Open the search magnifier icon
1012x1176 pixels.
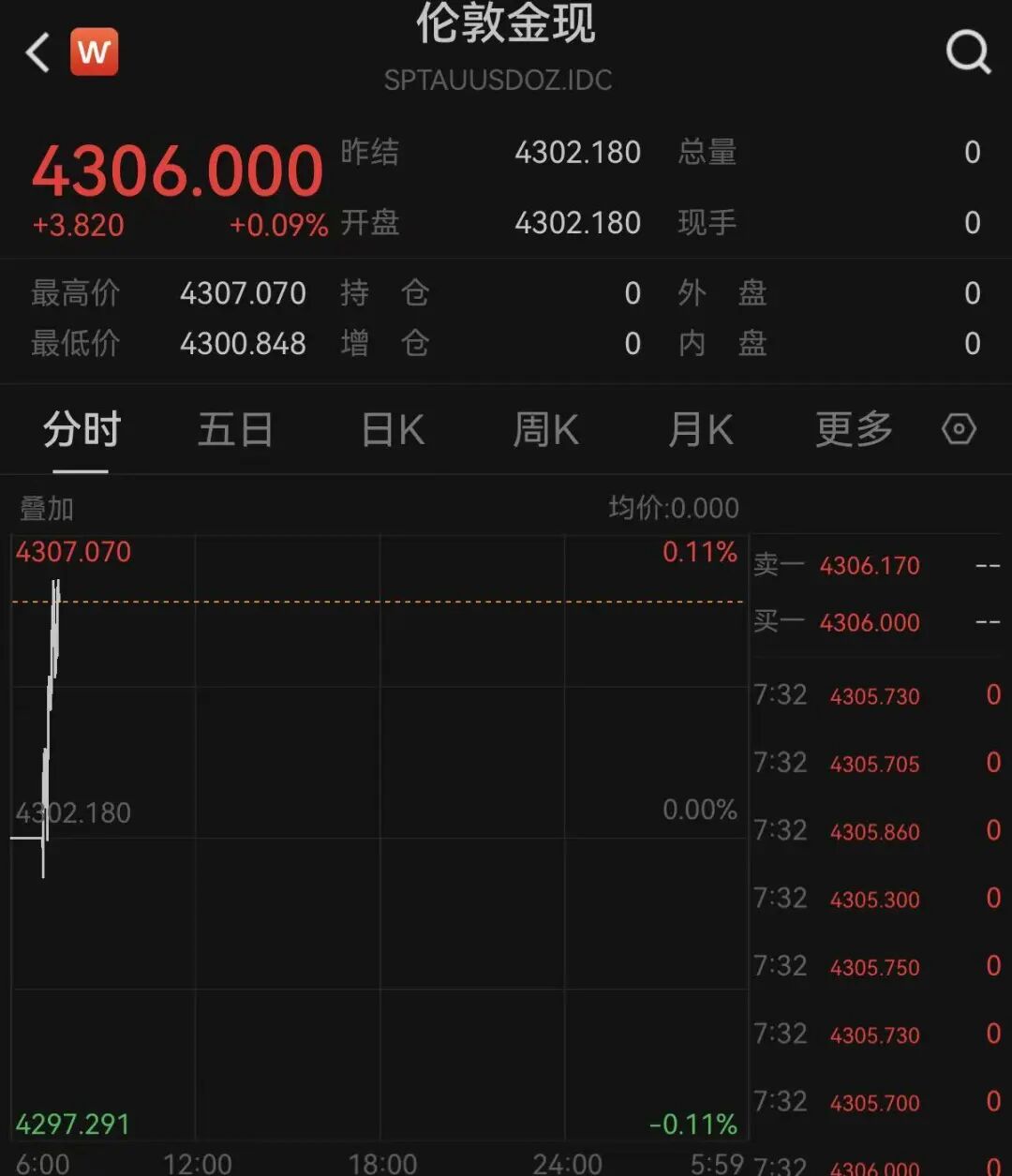pos(969,53)
